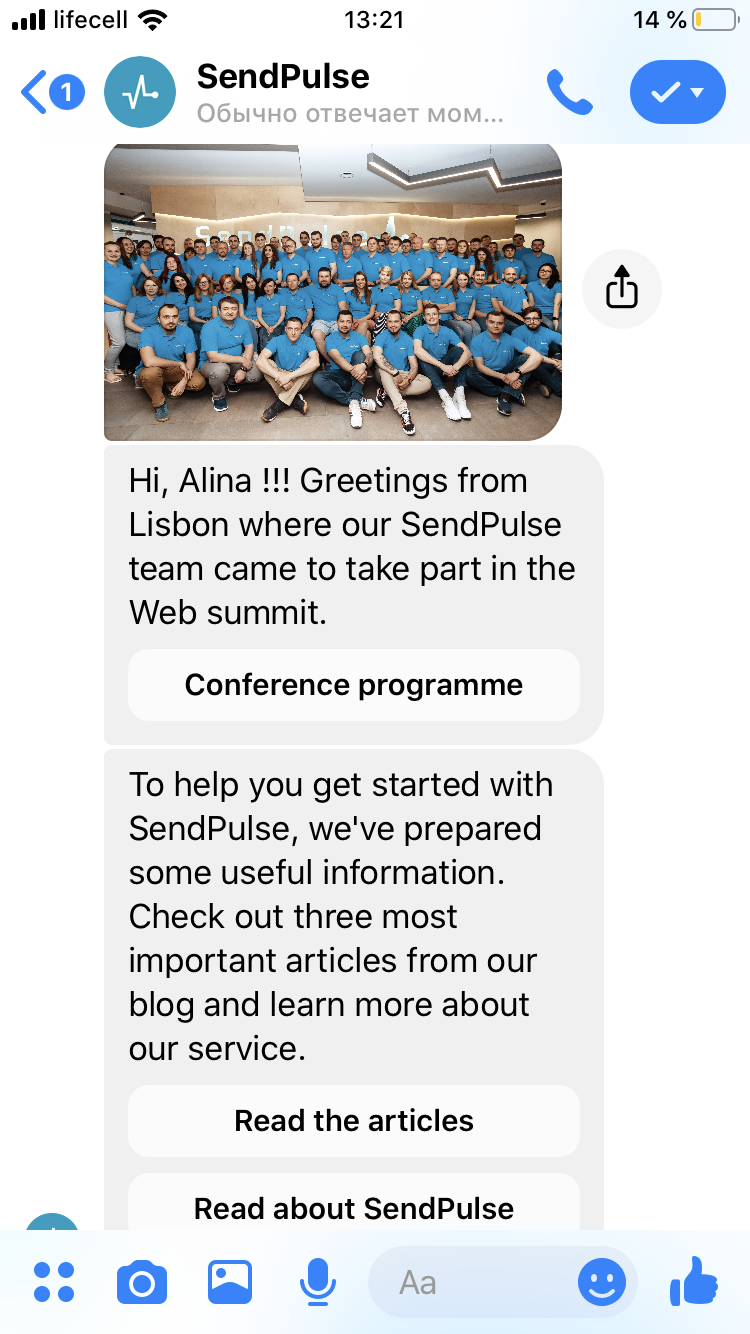Go back to the chats list
Screen dimensions: 750x1334
(52, 93)
